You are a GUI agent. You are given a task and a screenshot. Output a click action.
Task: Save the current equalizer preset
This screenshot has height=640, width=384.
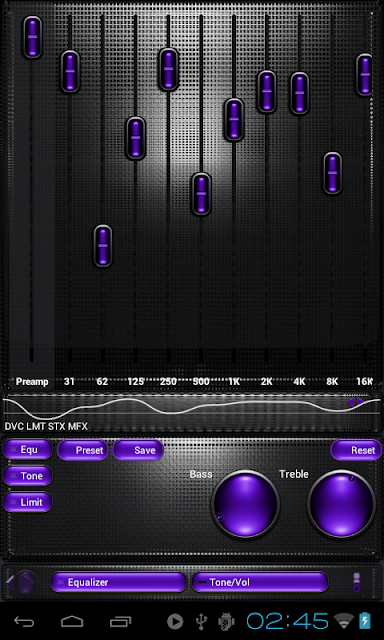[138, 450]
